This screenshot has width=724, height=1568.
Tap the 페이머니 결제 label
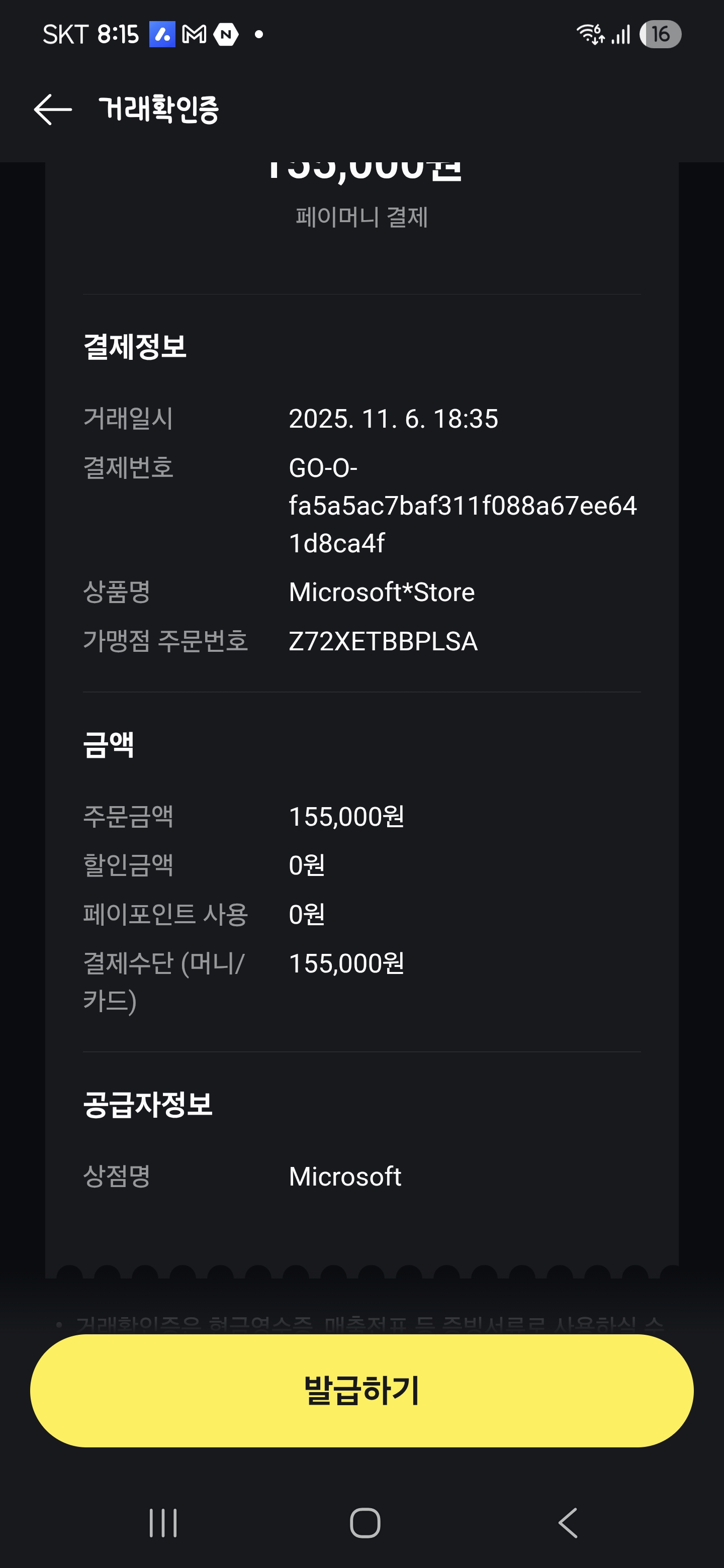(361, 216)
